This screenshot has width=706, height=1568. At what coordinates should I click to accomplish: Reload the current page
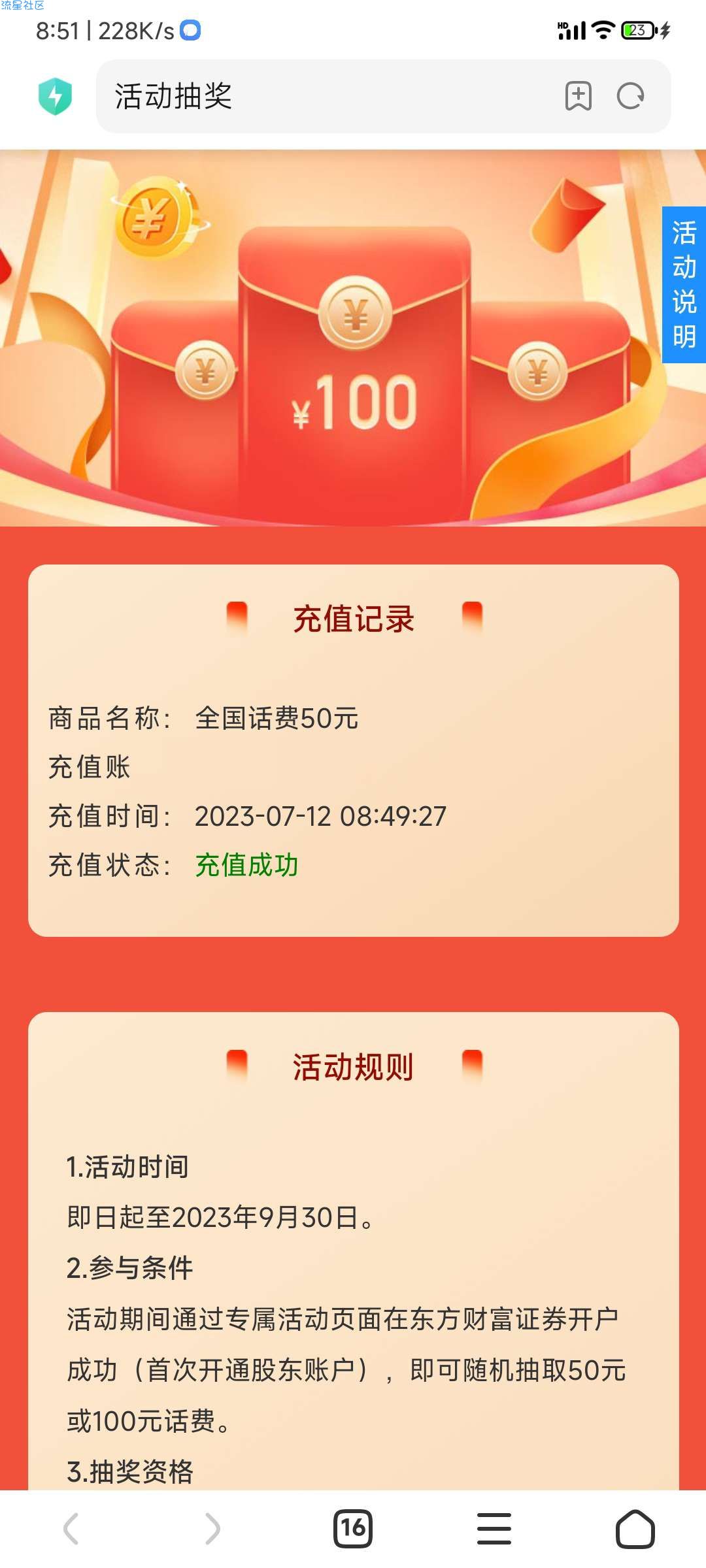(630, 96)
